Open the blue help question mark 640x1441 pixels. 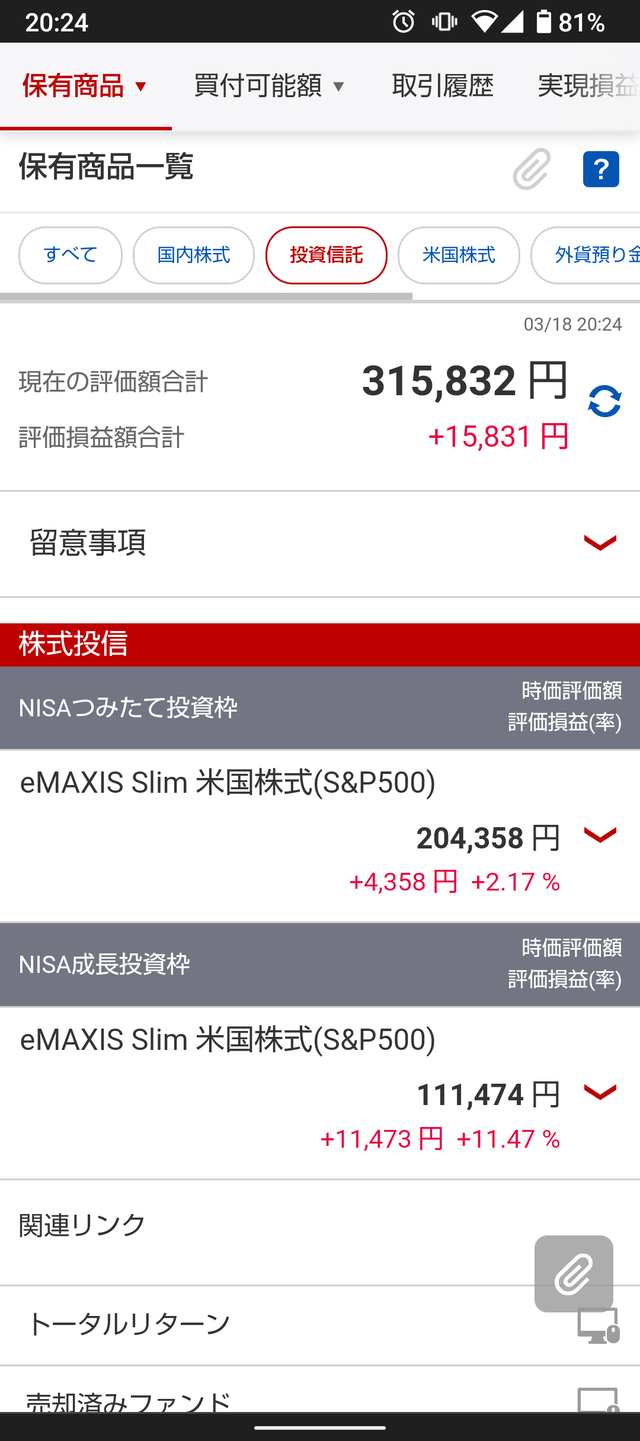point(600,169)
